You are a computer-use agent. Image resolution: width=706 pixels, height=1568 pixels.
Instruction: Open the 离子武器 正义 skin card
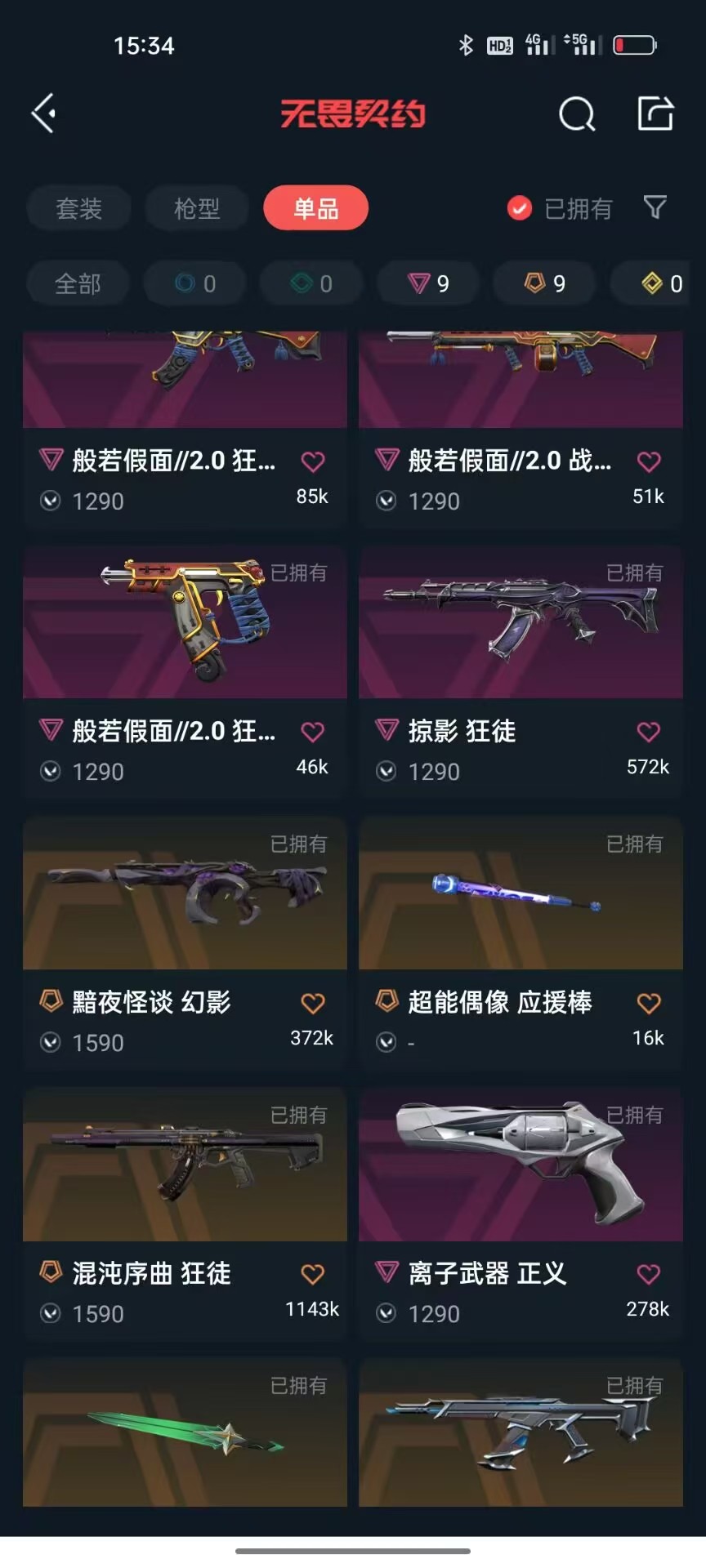(521, 1214)
